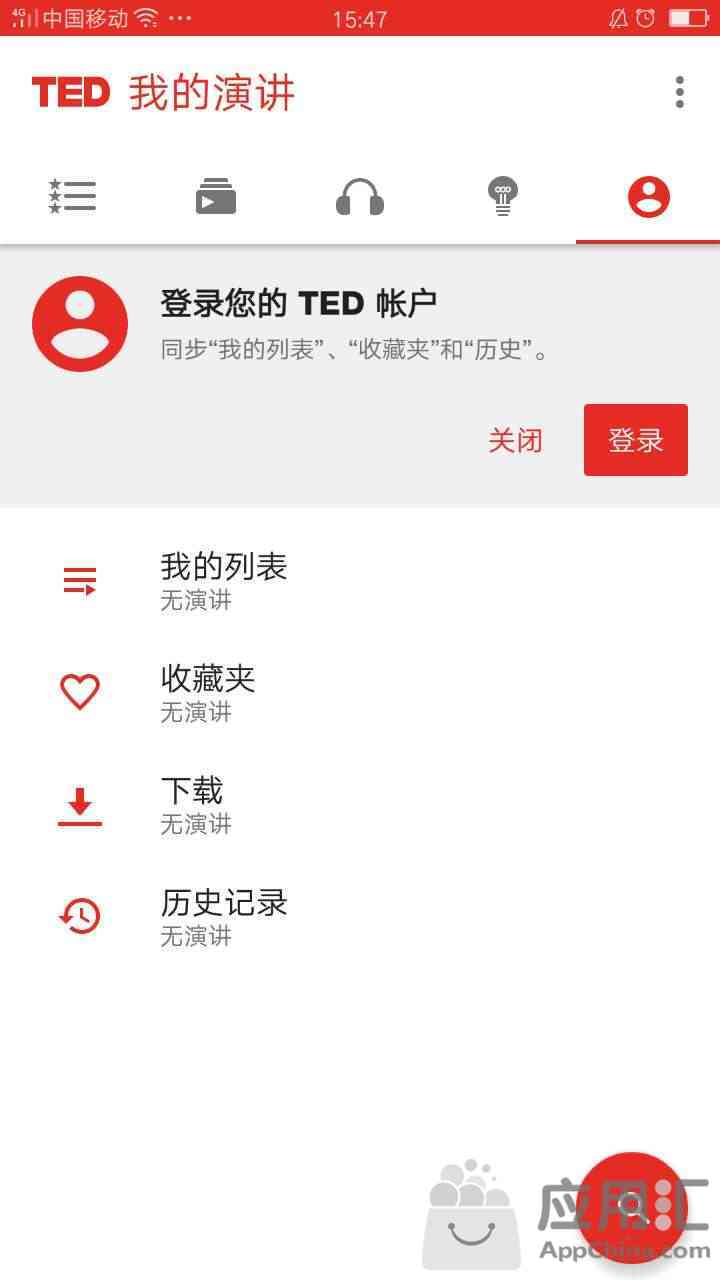Switch to the playlists tab

coord(216,196)
